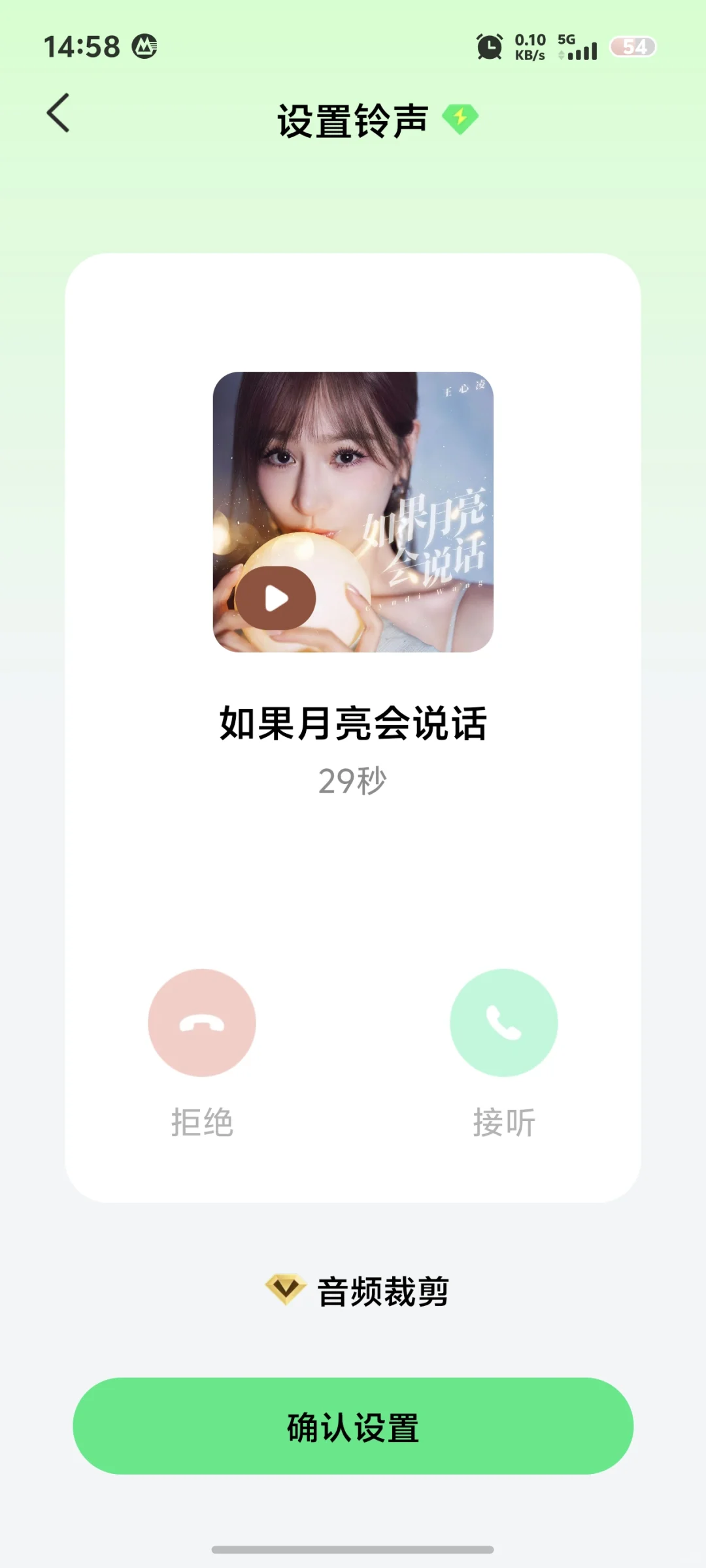Screen dimensions: 706x1568
Task: Tap the 5G signal bars indicator
Action: tap(580, 48)
